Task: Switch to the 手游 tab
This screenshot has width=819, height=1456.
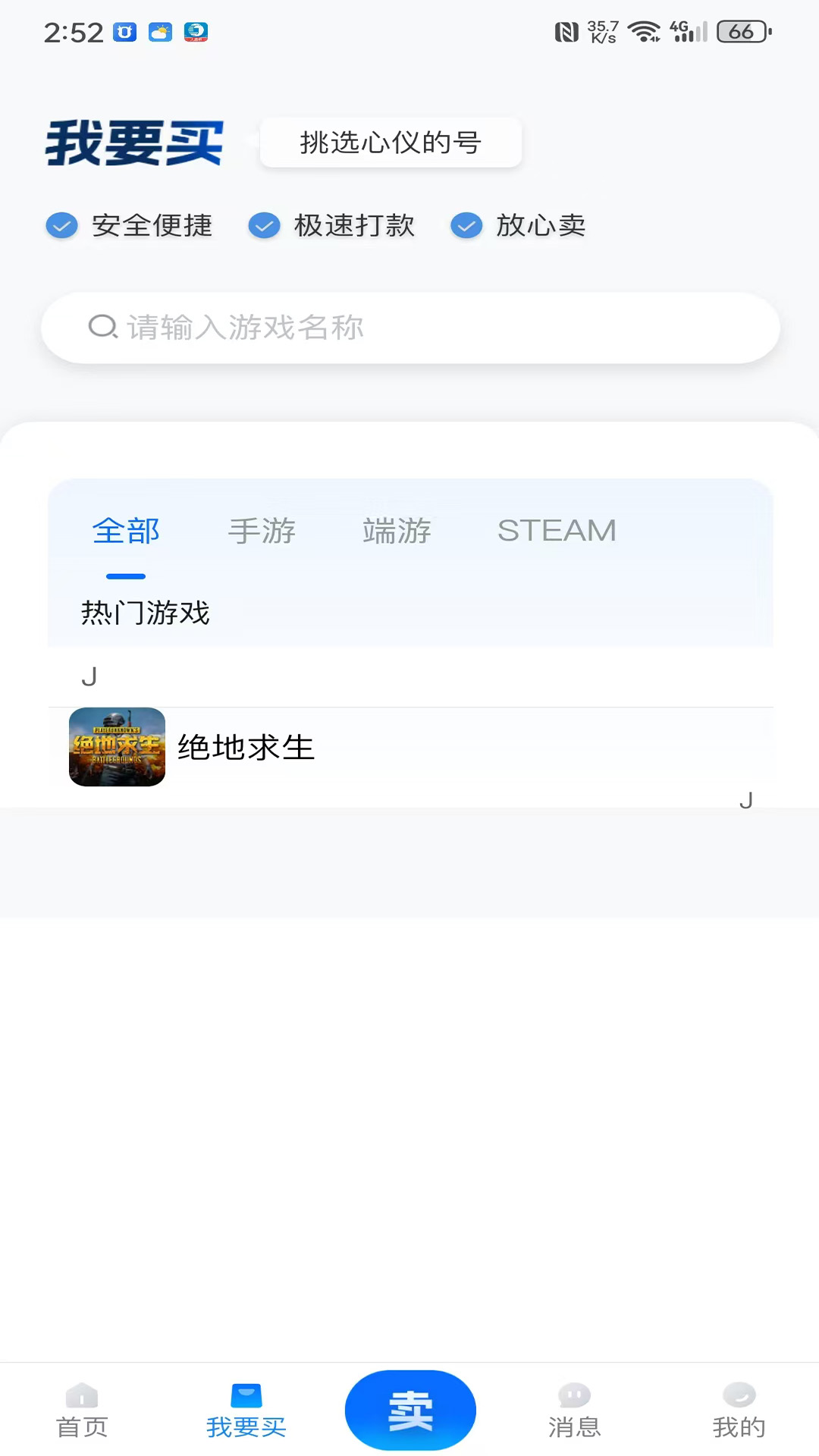Action: [x=262, y=531]
